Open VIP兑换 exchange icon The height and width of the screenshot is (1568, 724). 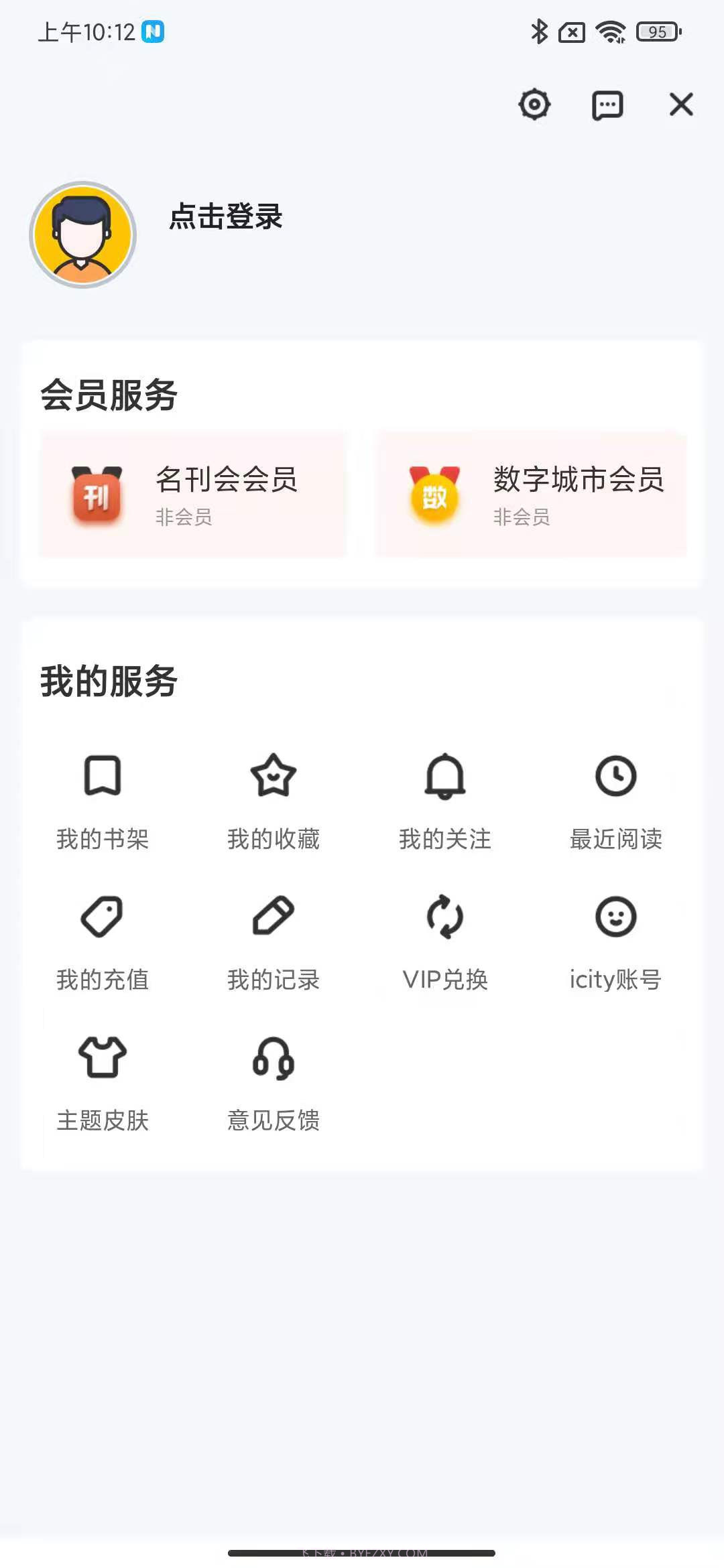(444, 917)
